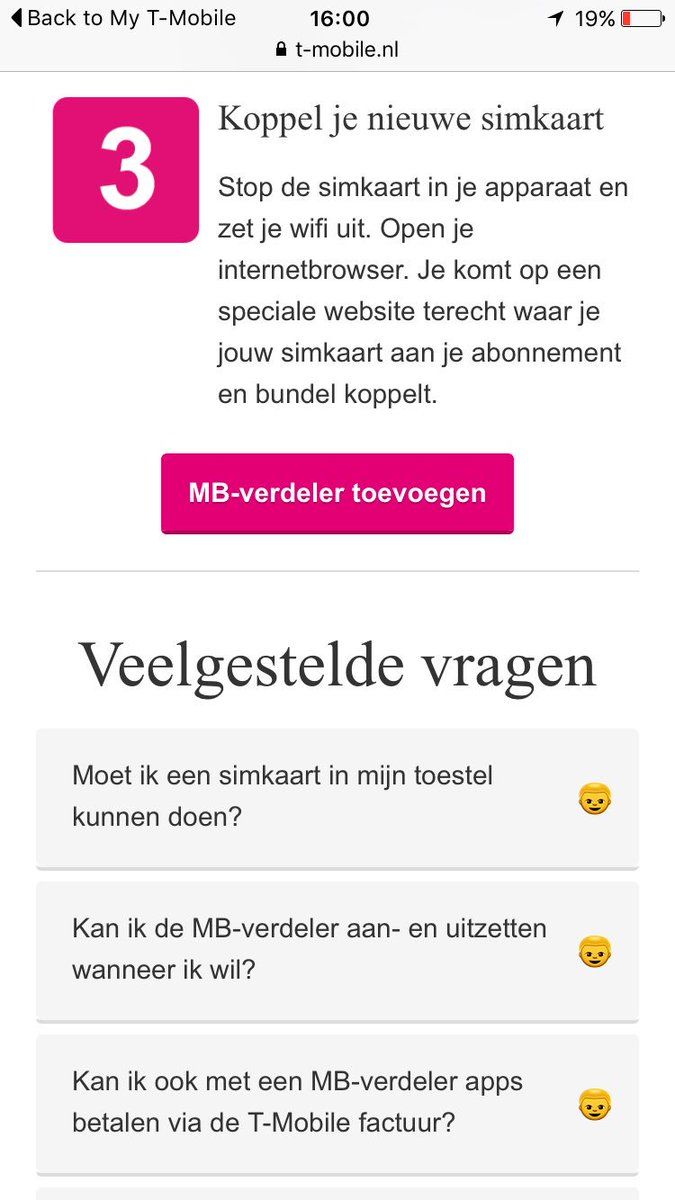Expand the MB-verdeler aan- en uitzetten question
Screen dimensions: 675x1200
coord(337,951)
